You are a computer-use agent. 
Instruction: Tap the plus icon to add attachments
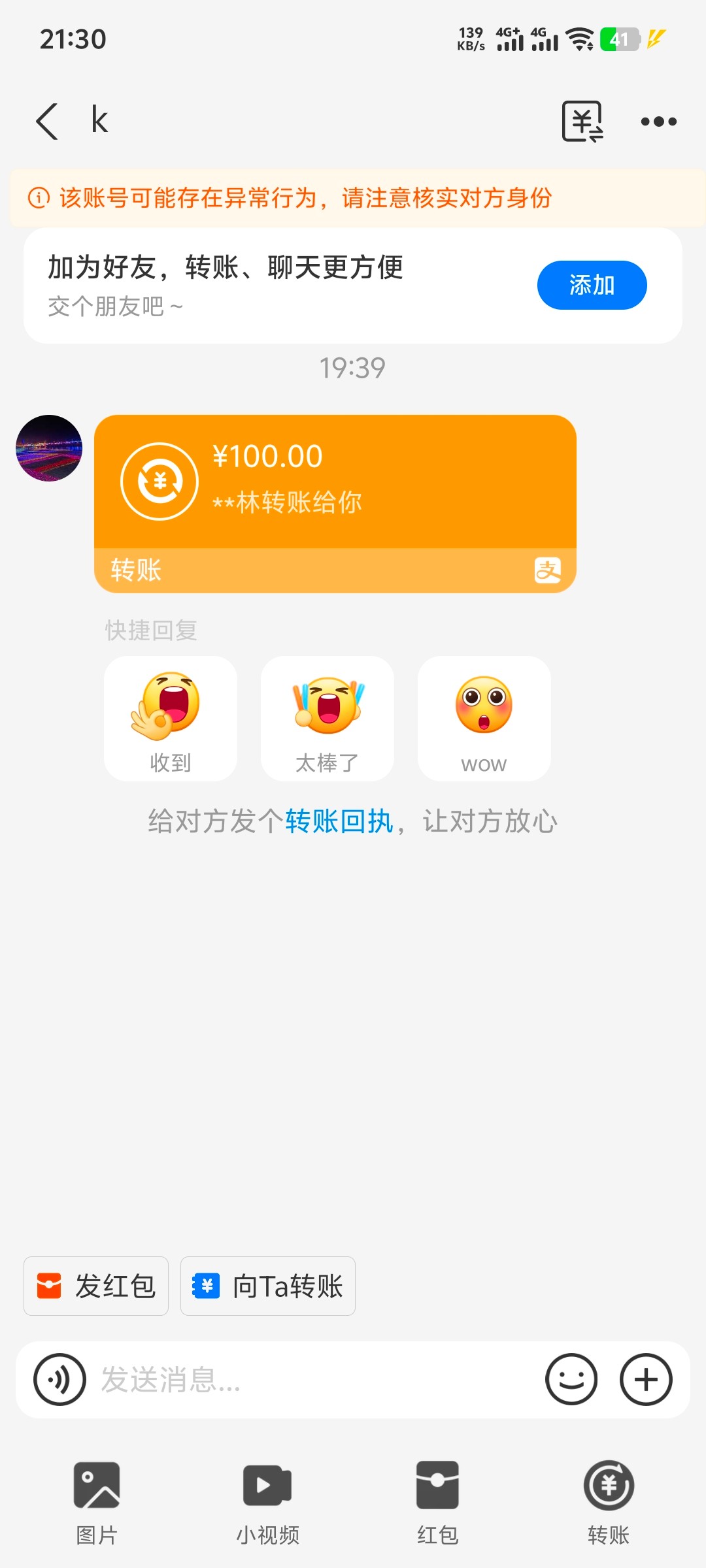click(x=645, y=1379)
